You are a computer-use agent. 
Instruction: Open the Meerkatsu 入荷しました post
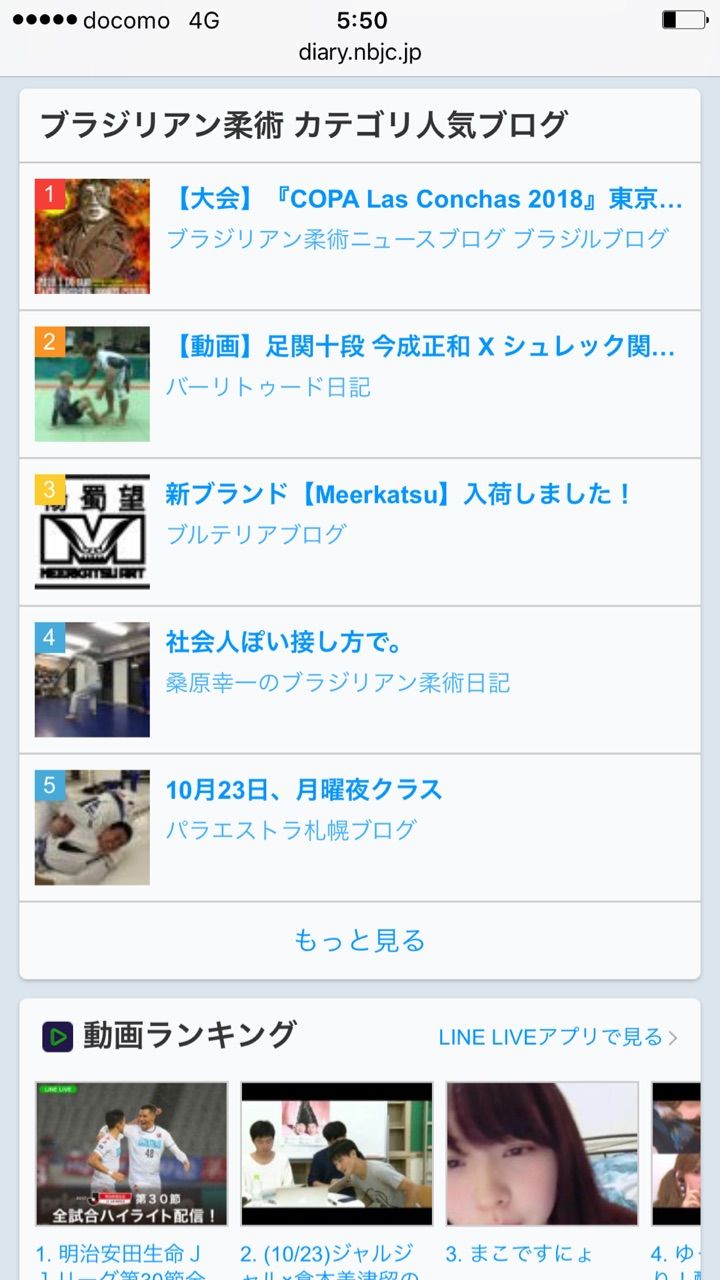click(x=398, y=494)
